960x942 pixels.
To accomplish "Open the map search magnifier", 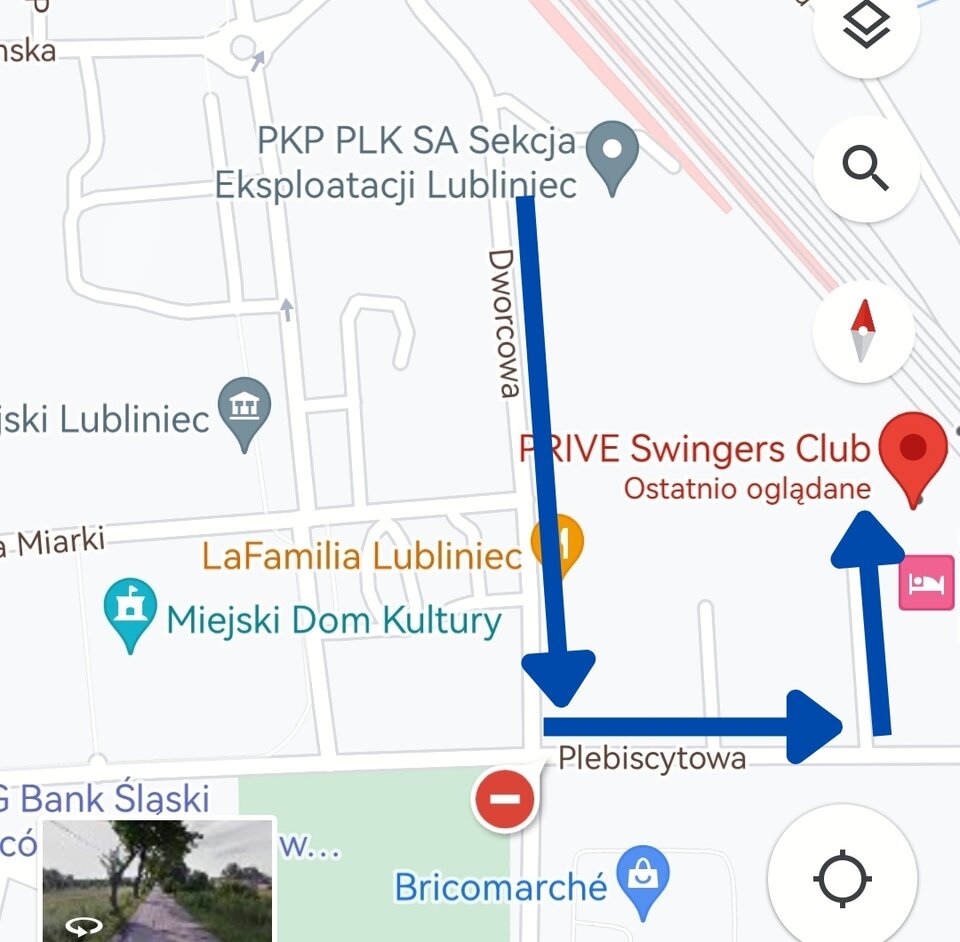I will point(866,168).
